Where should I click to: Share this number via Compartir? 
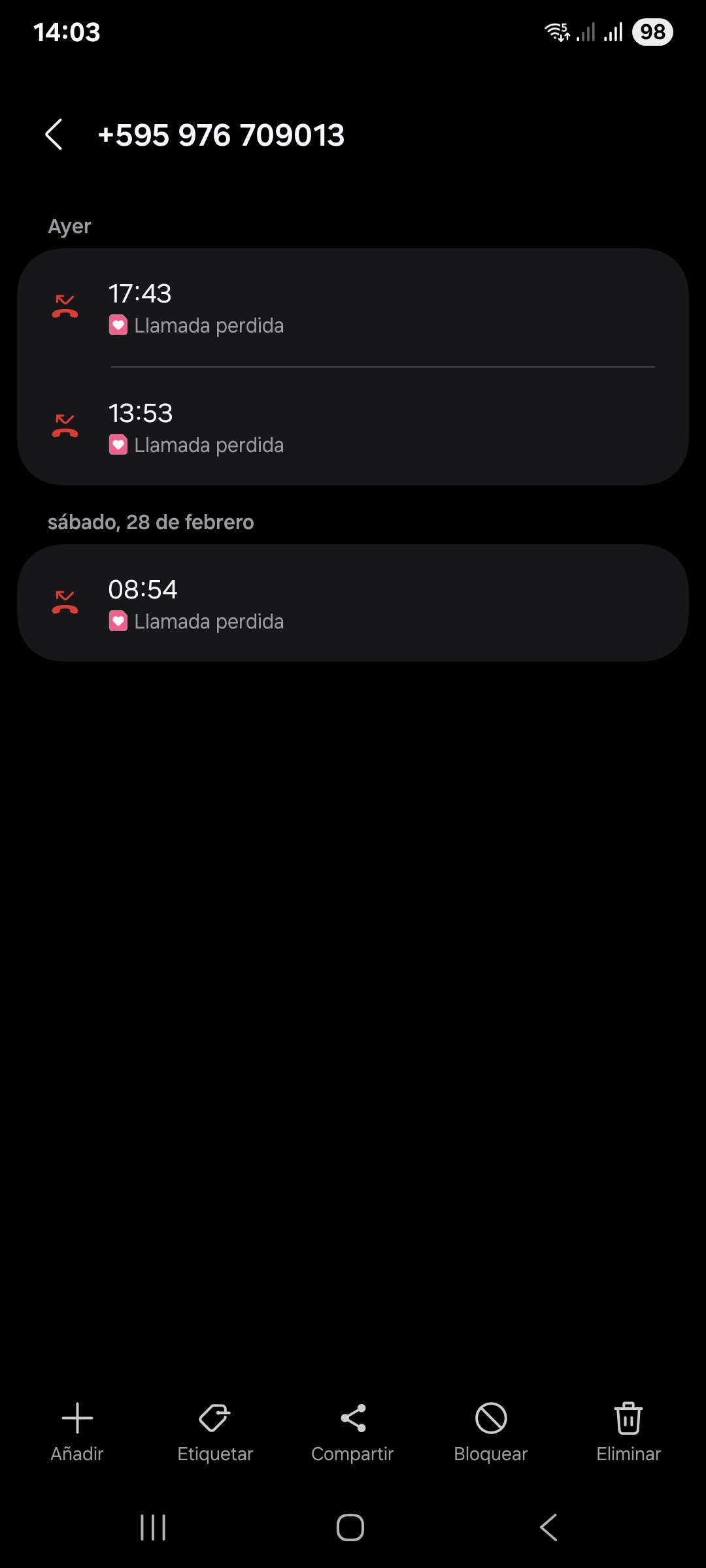point(353,1432)
